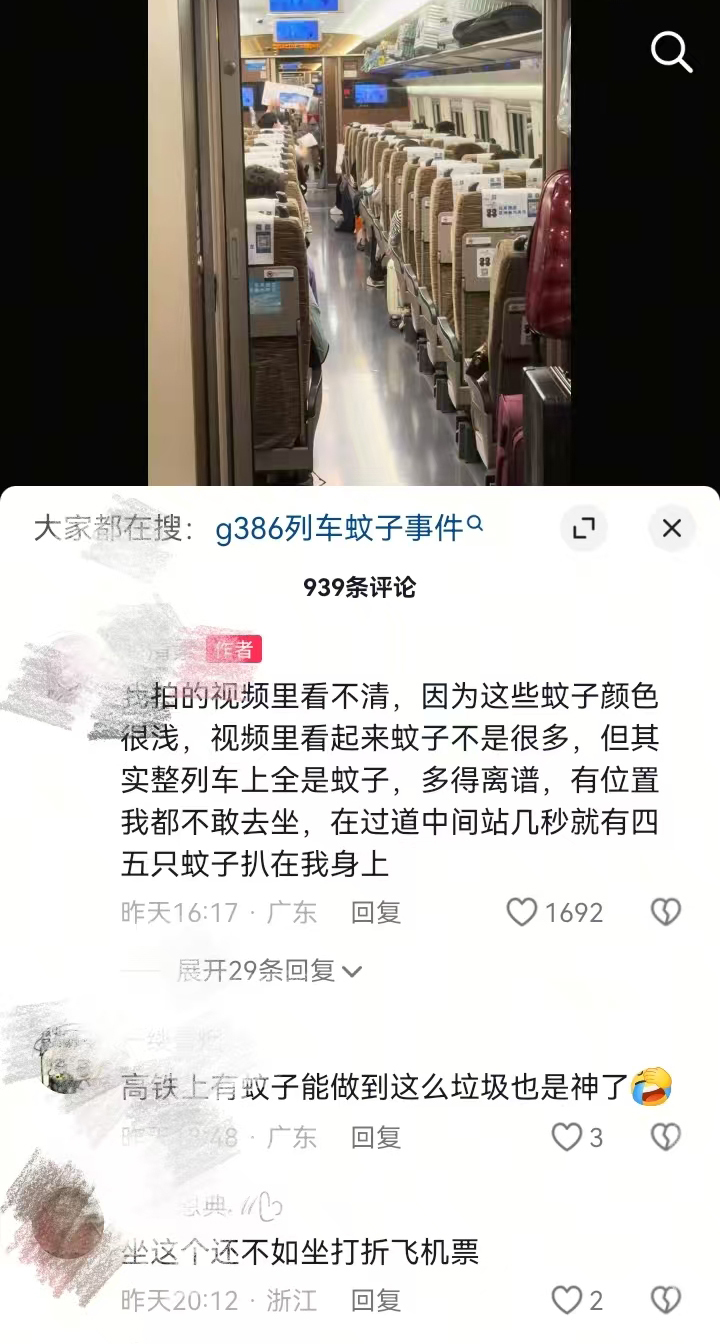The width and height of the screenshot is (720, 1344).
Task: Reply to the author's comment from 昨天16:17
Action: pyautogui.click(x=376, y=912)
